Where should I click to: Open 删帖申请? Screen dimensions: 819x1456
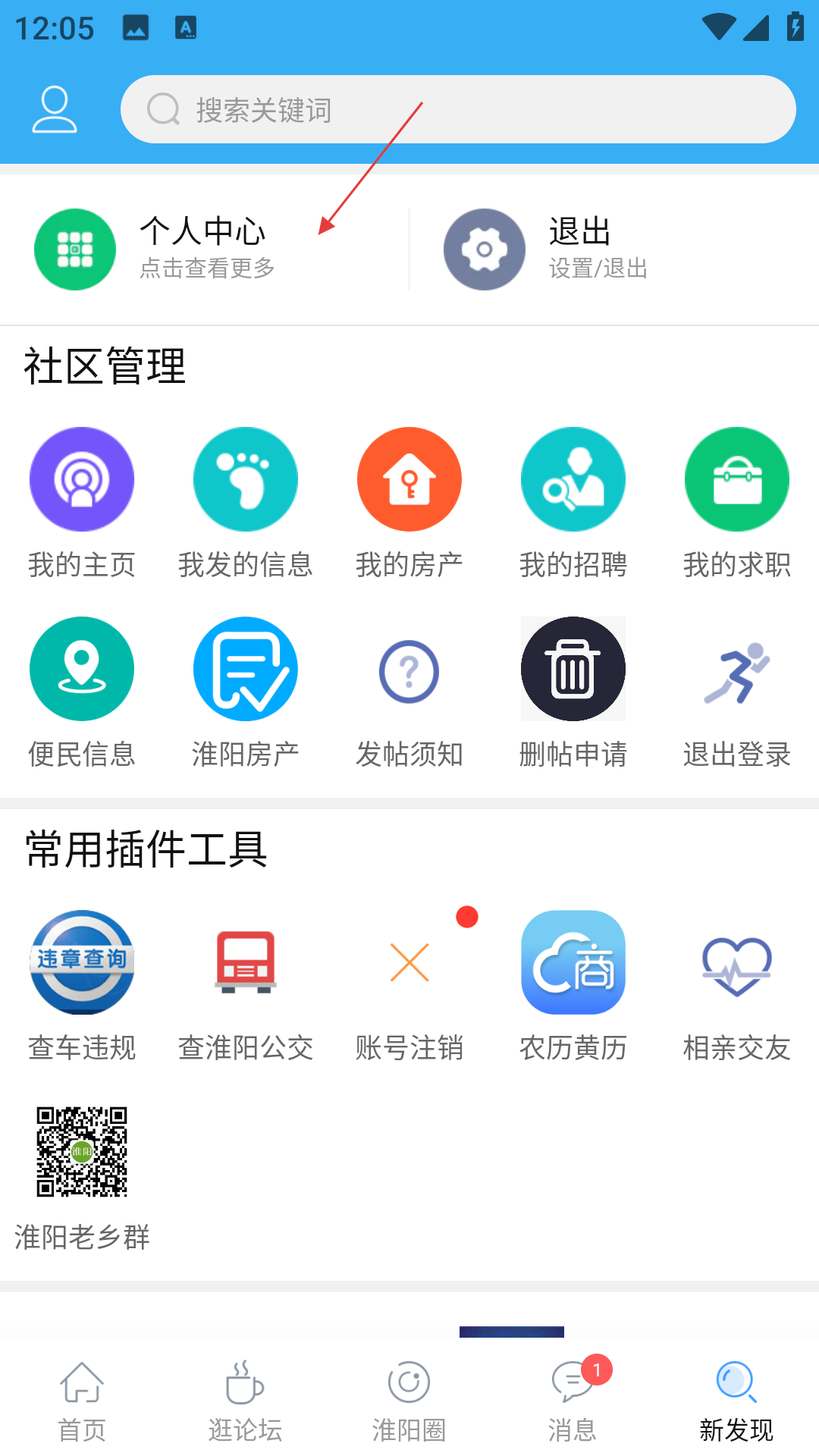573,693
